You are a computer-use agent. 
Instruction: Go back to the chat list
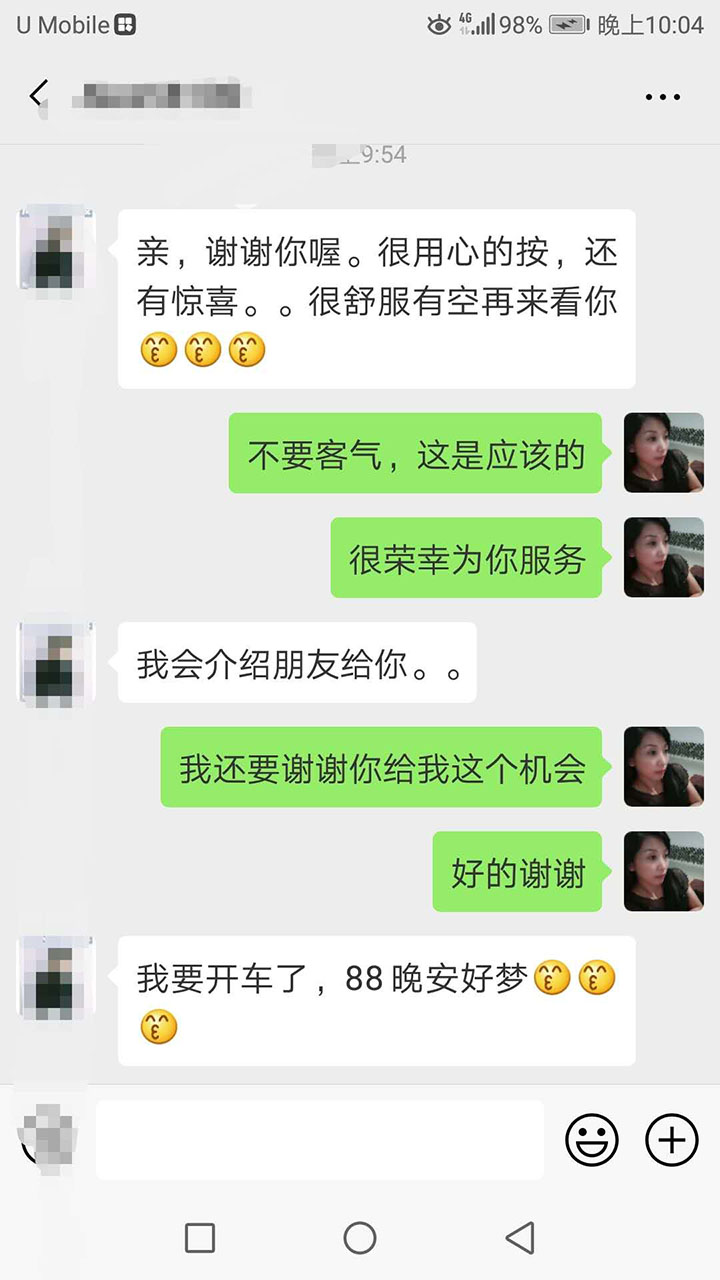[x=38, y=96]
